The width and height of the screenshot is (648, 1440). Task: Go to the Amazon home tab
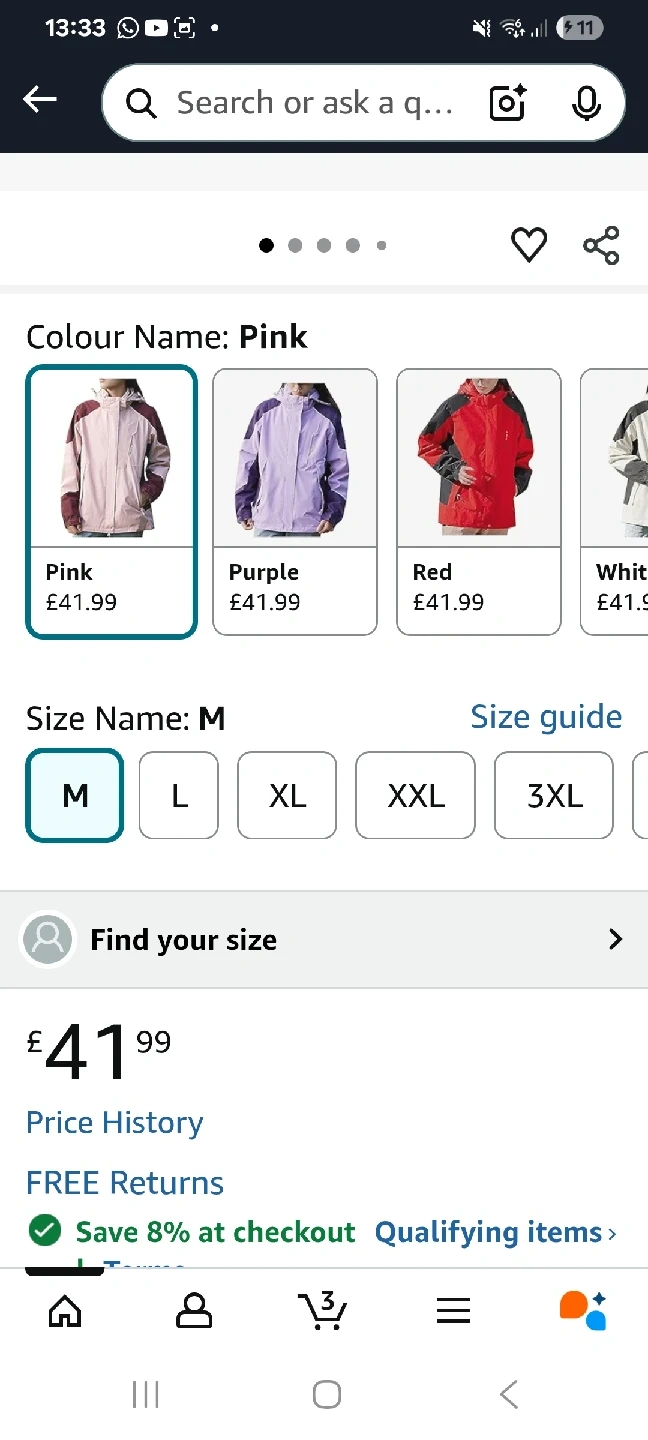click(65, 1311)
